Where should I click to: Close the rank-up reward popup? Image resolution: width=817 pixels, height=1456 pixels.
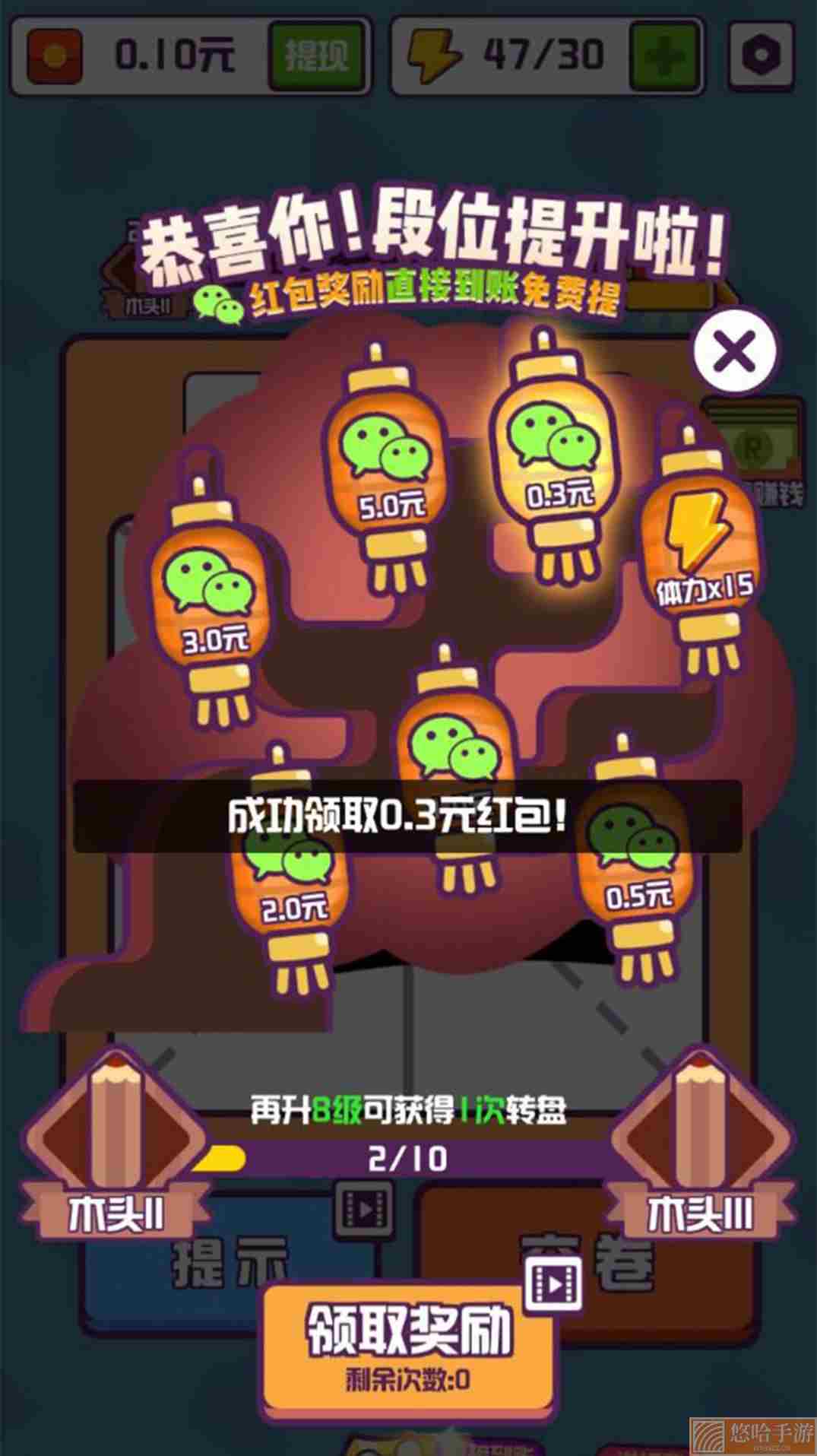click(734, 351)
